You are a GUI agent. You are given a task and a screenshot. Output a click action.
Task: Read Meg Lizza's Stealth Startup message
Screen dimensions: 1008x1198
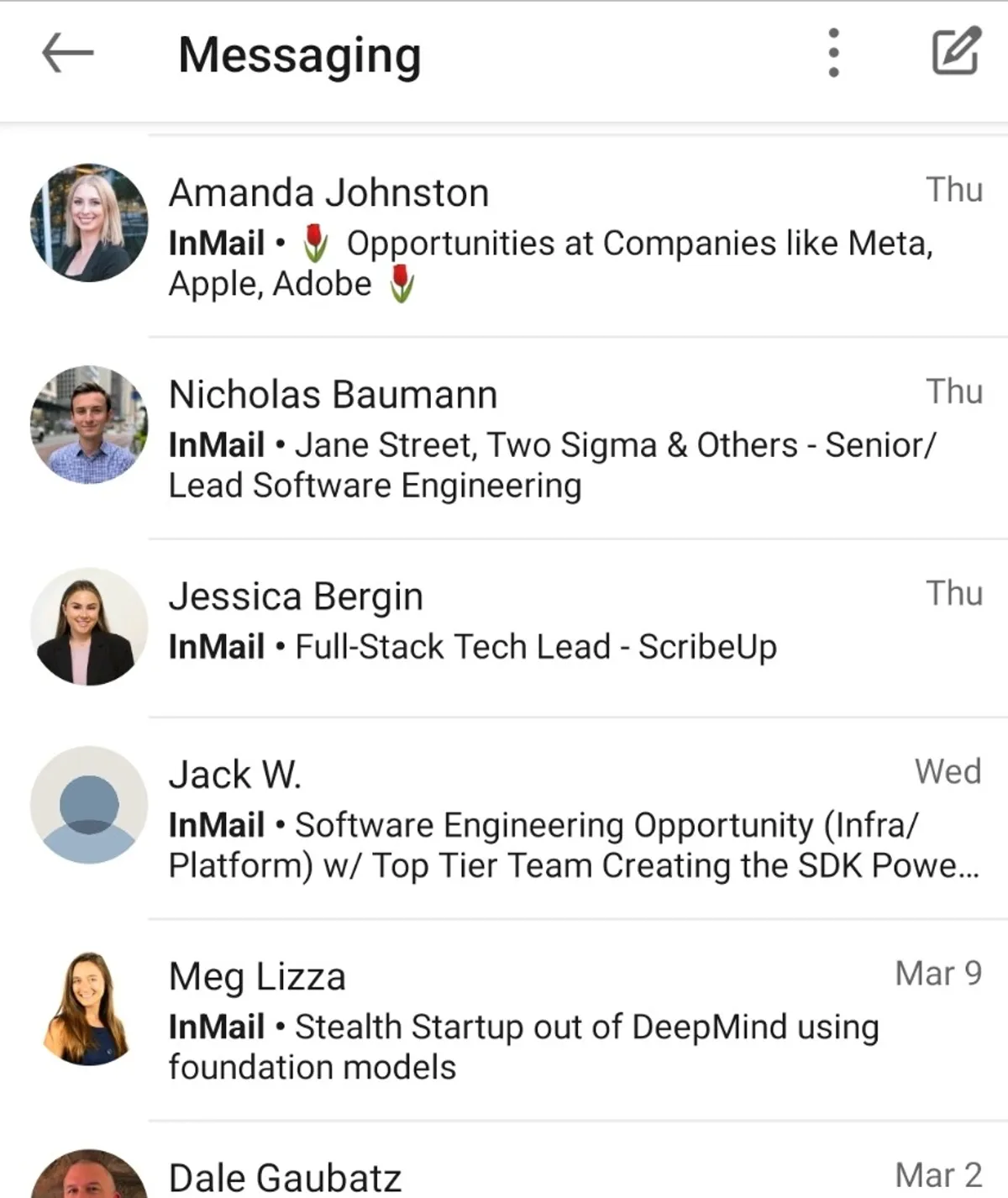[550, 1021]
